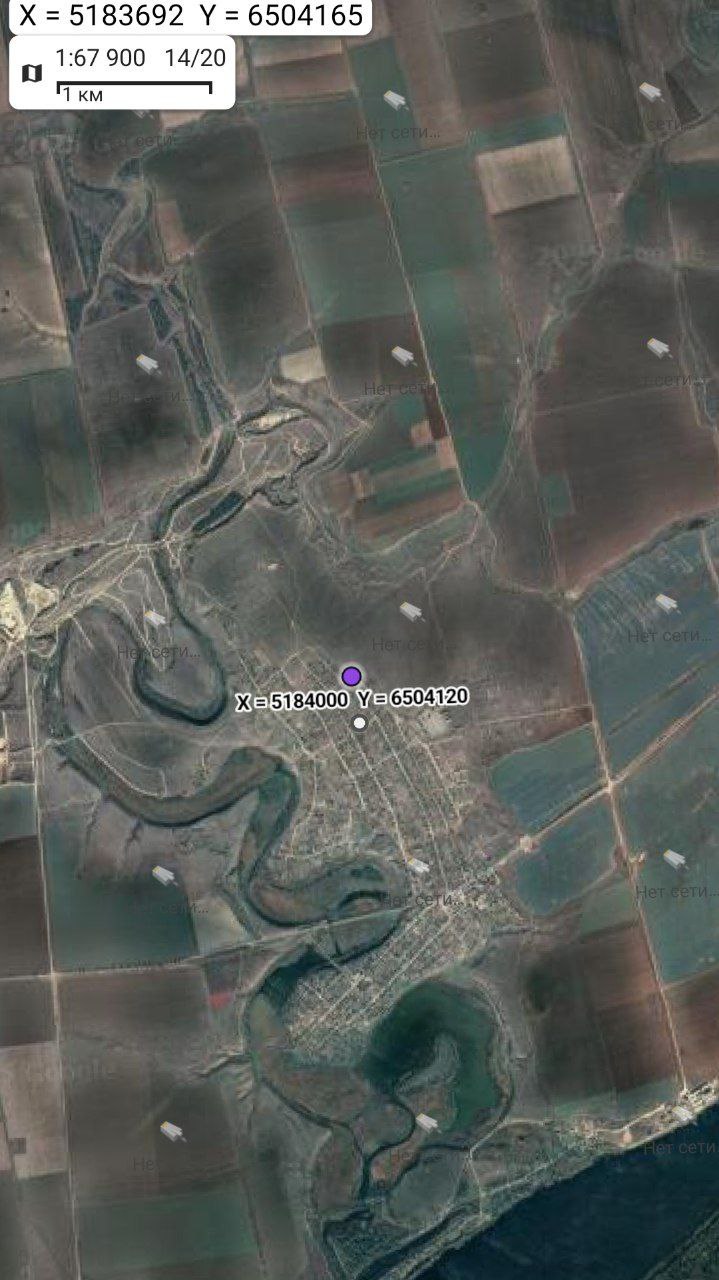The width and height of the screenshot is (719, 1280).
Task: Open the map selection icon
Action: 32,73
